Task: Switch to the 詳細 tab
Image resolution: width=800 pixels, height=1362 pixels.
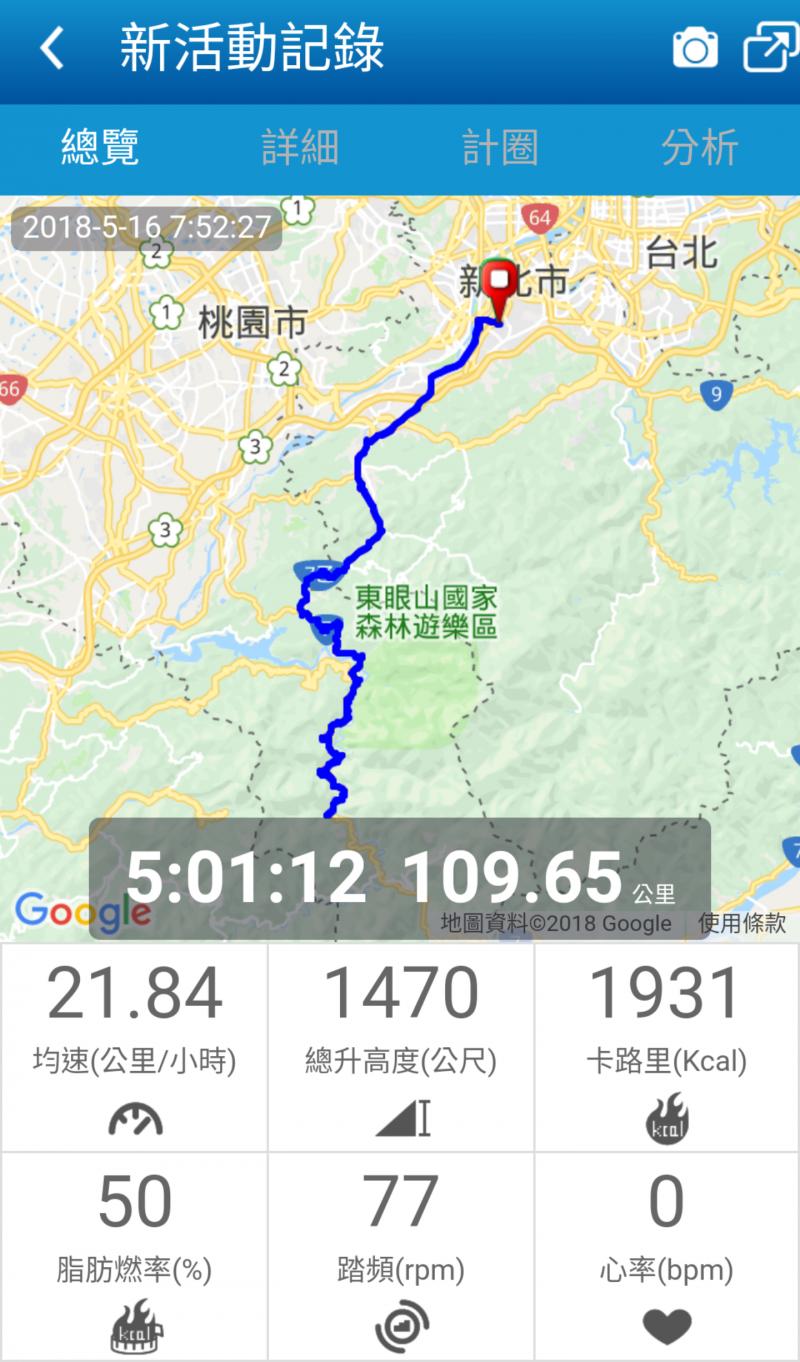Action: (x=300, y=148)
